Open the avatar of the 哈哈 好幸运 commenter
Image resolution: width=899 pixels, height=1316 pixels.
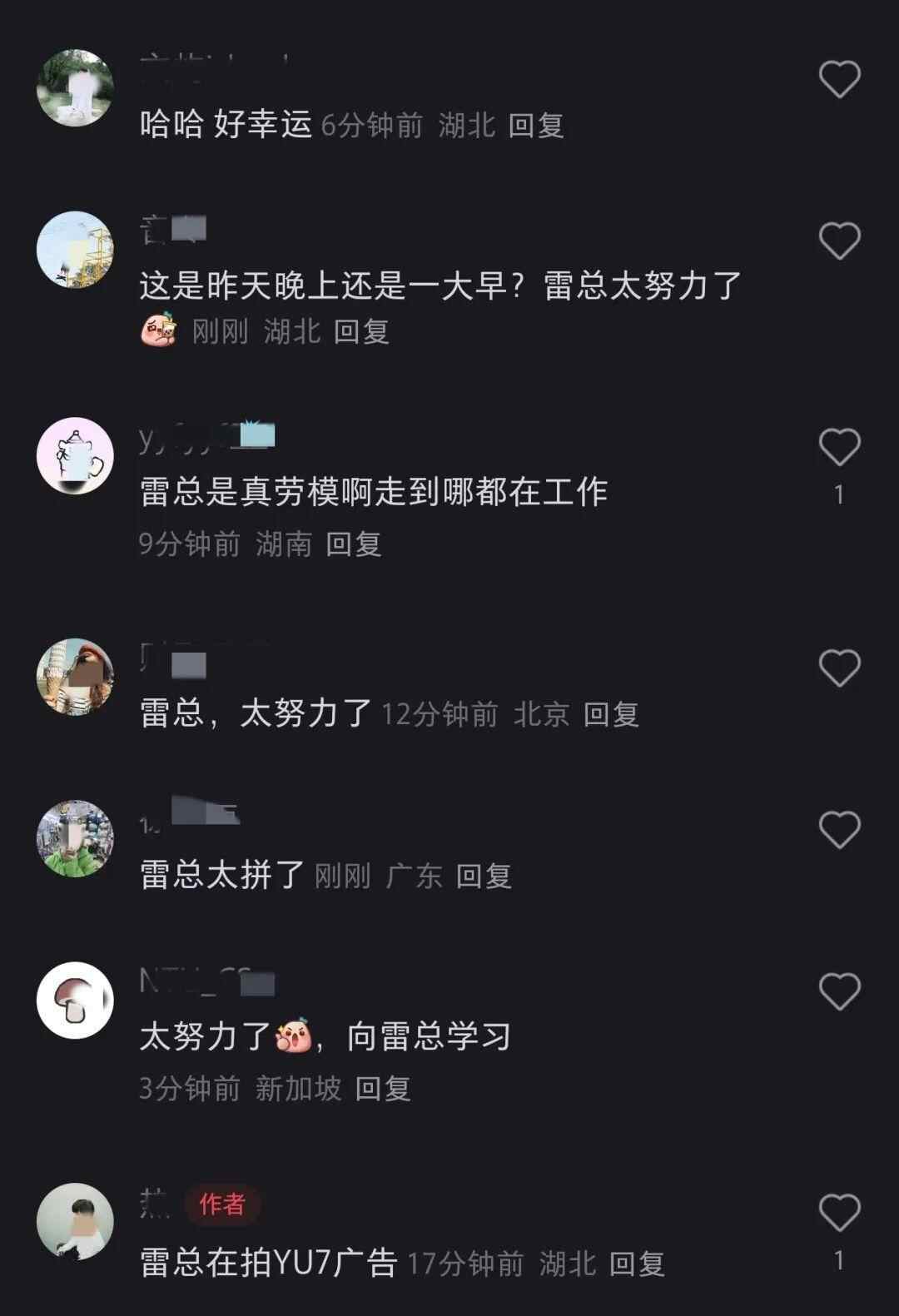[x=75, y=88]
